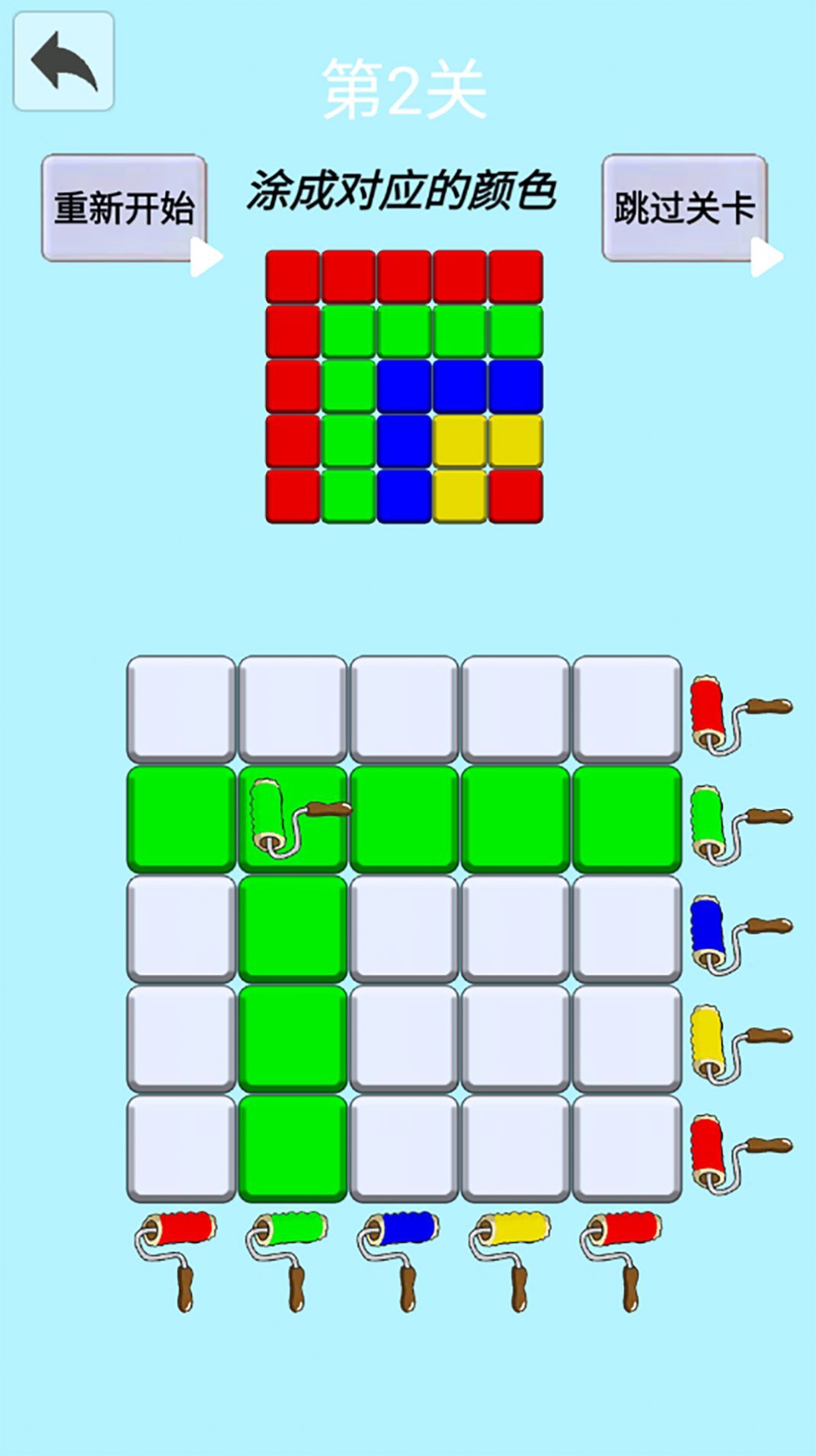
Task: Go back with the arrow button
Action: (64, 62)
